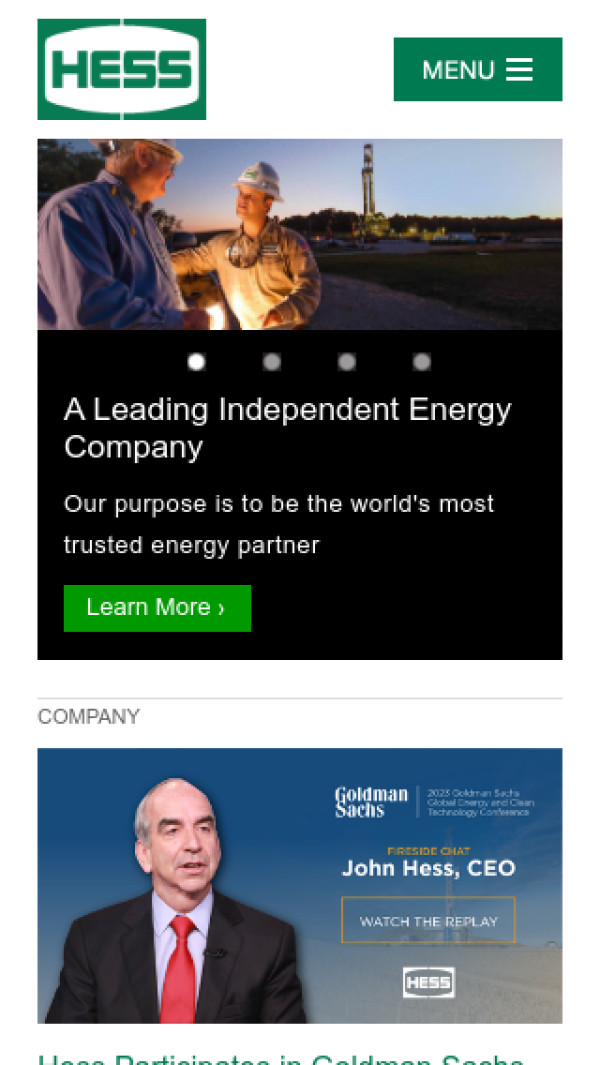This screenshot has width=600, height=1065.
Task: Show the third carousel slide dot
Action: tap(347, 362)
